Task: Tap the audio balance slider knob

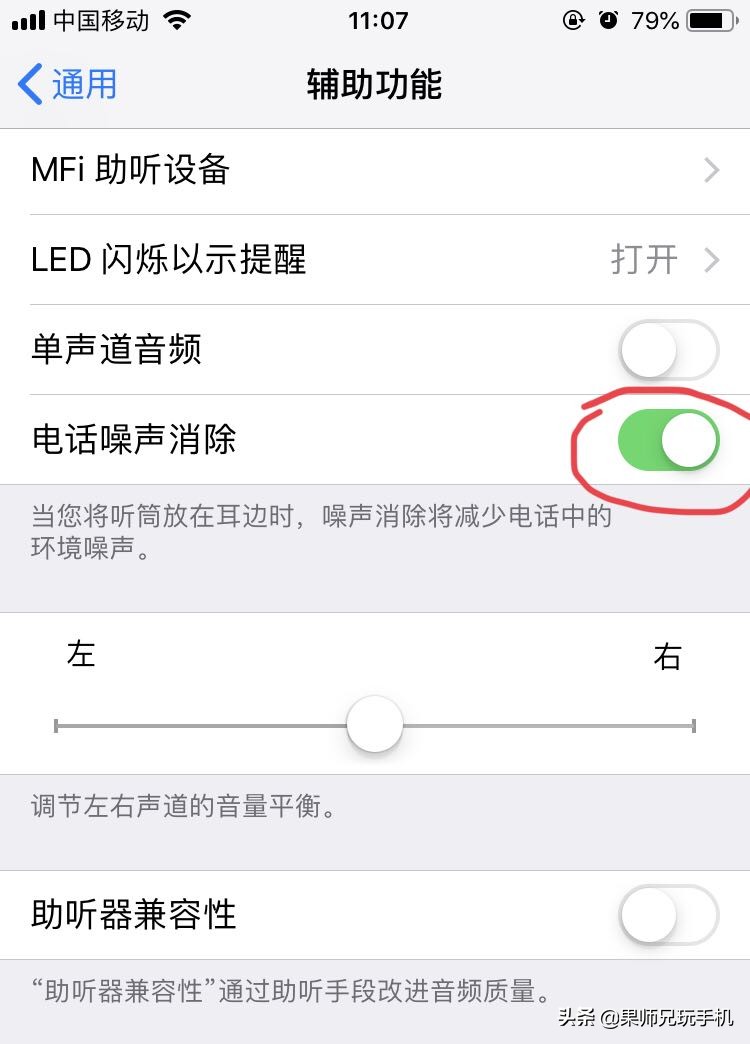Action: 374,723
